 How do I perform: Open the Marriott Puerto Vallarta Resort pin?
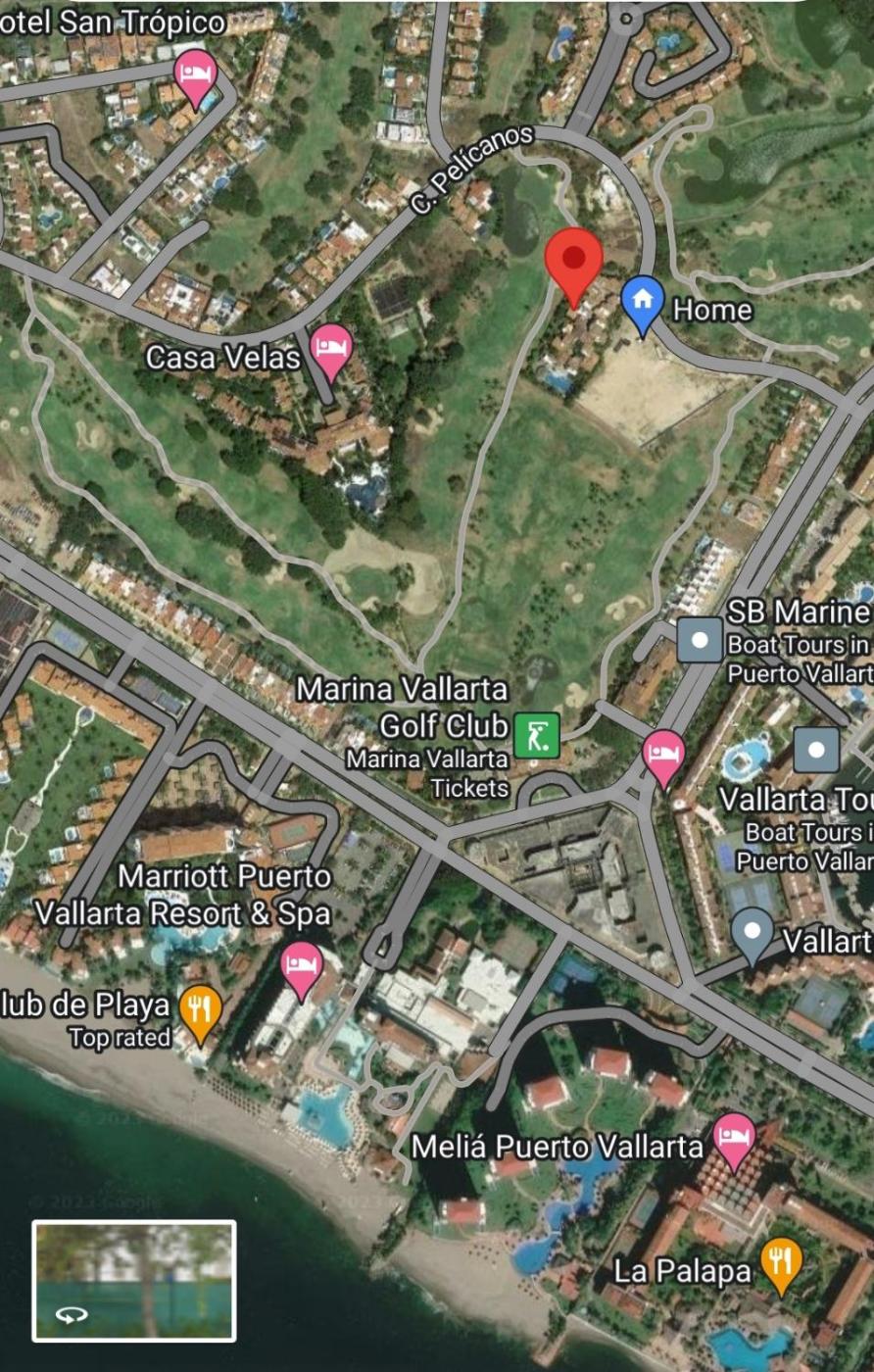pos(302,965)
